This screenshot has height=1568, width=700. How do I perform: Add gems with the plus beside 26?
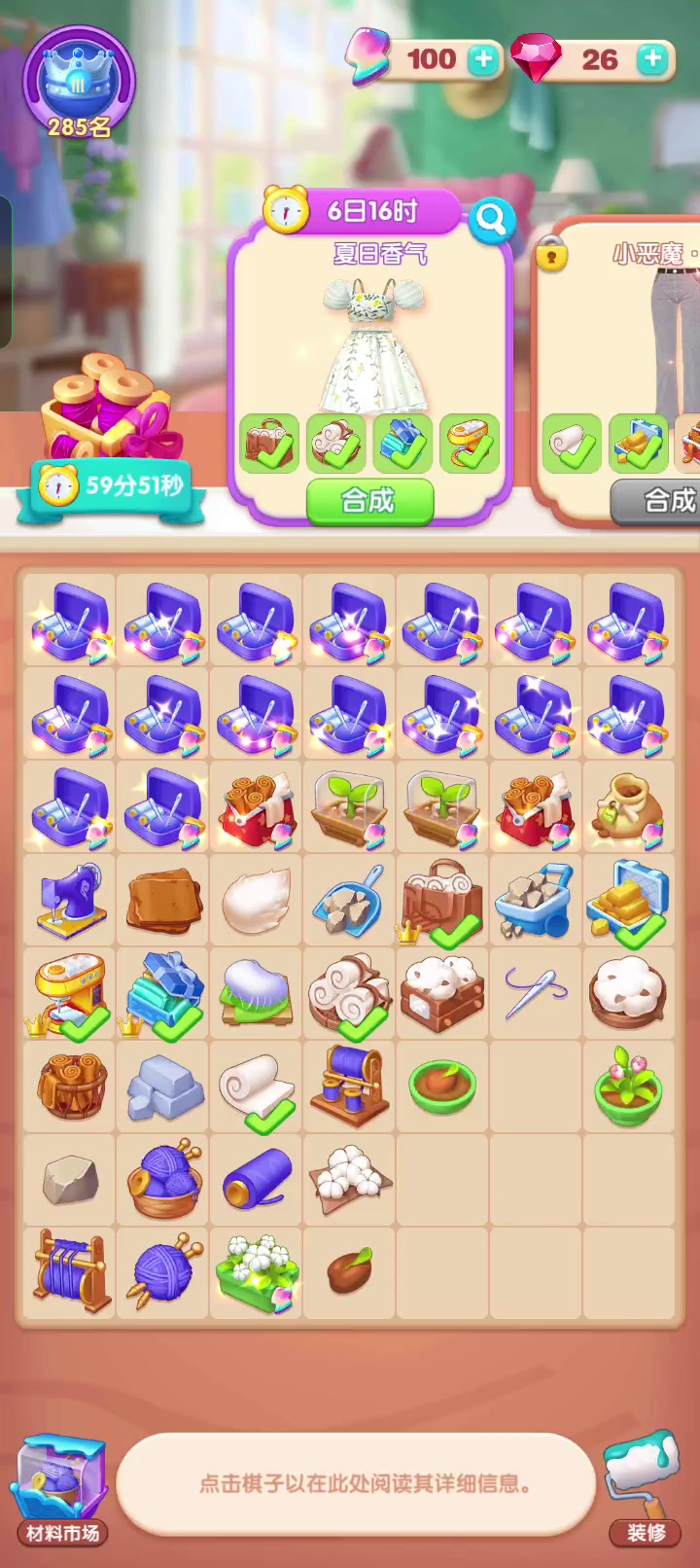click(x=653, y=59)
